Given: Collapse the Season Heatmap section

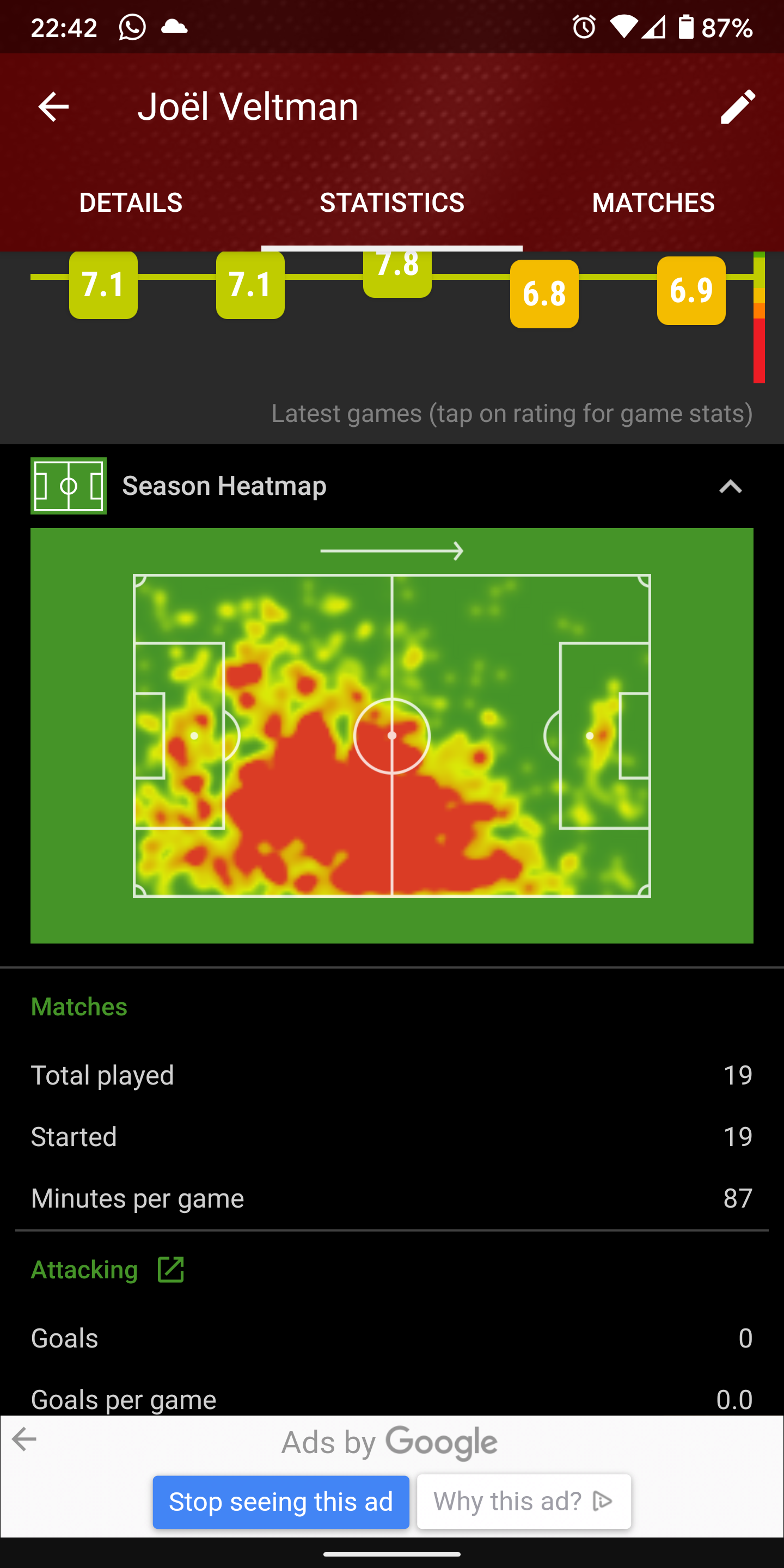Looking at the screenshot, I should 731,486.
